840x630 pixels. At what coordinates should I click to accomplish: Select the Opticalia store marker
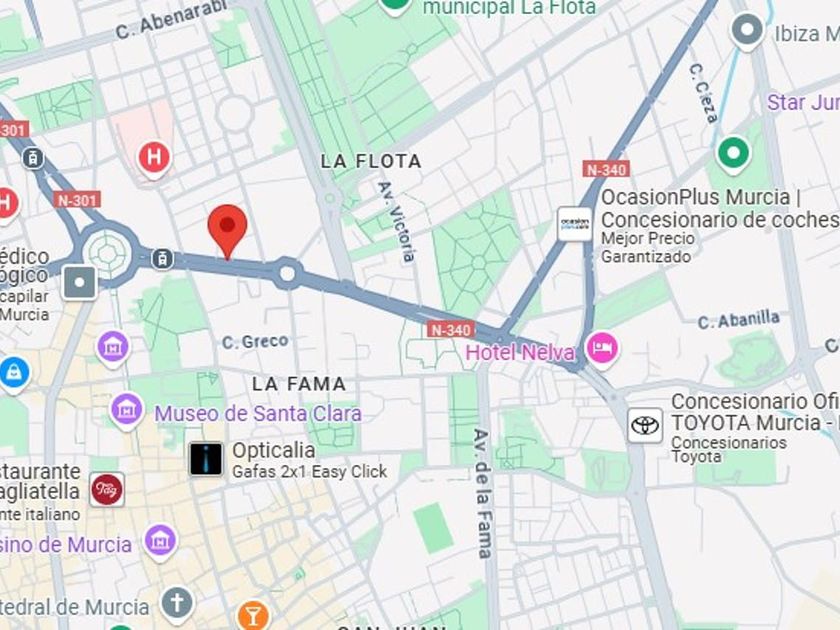[206, 459]
